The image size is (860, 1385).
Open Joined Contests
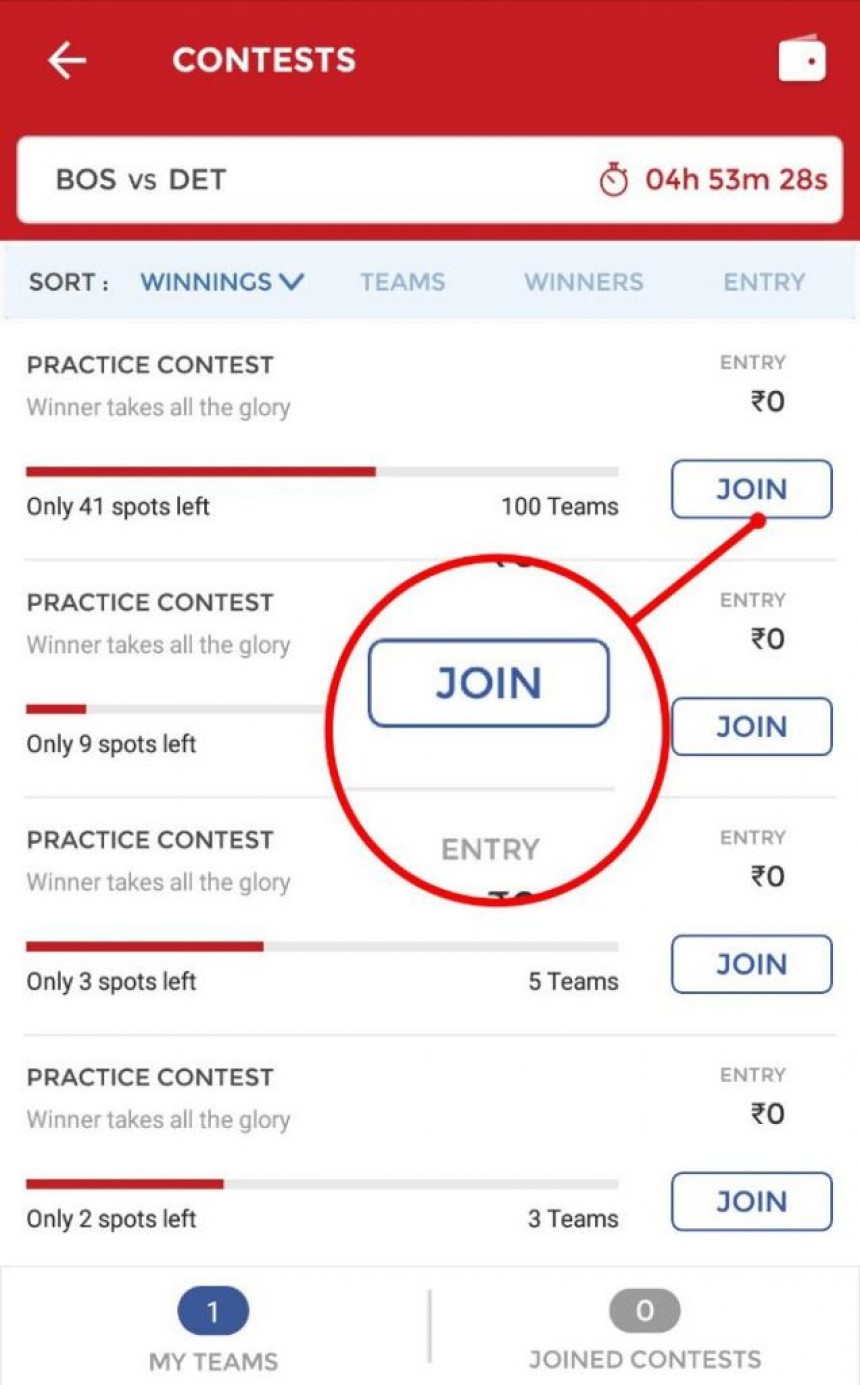(x=644, y=1330)
